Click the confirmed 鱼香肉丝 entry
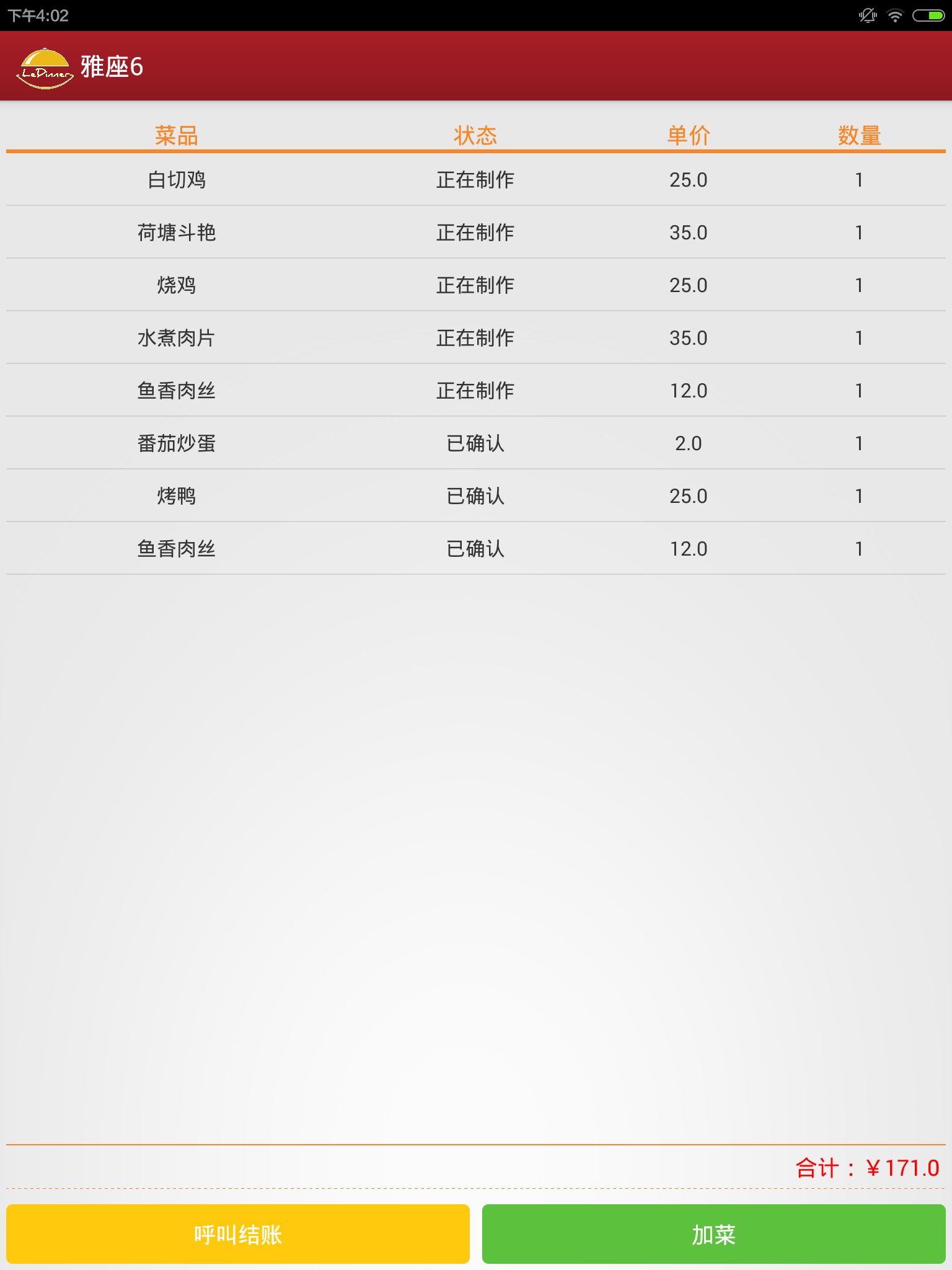Viewport: 952px width, 1270px height. (x=177, y=548)
